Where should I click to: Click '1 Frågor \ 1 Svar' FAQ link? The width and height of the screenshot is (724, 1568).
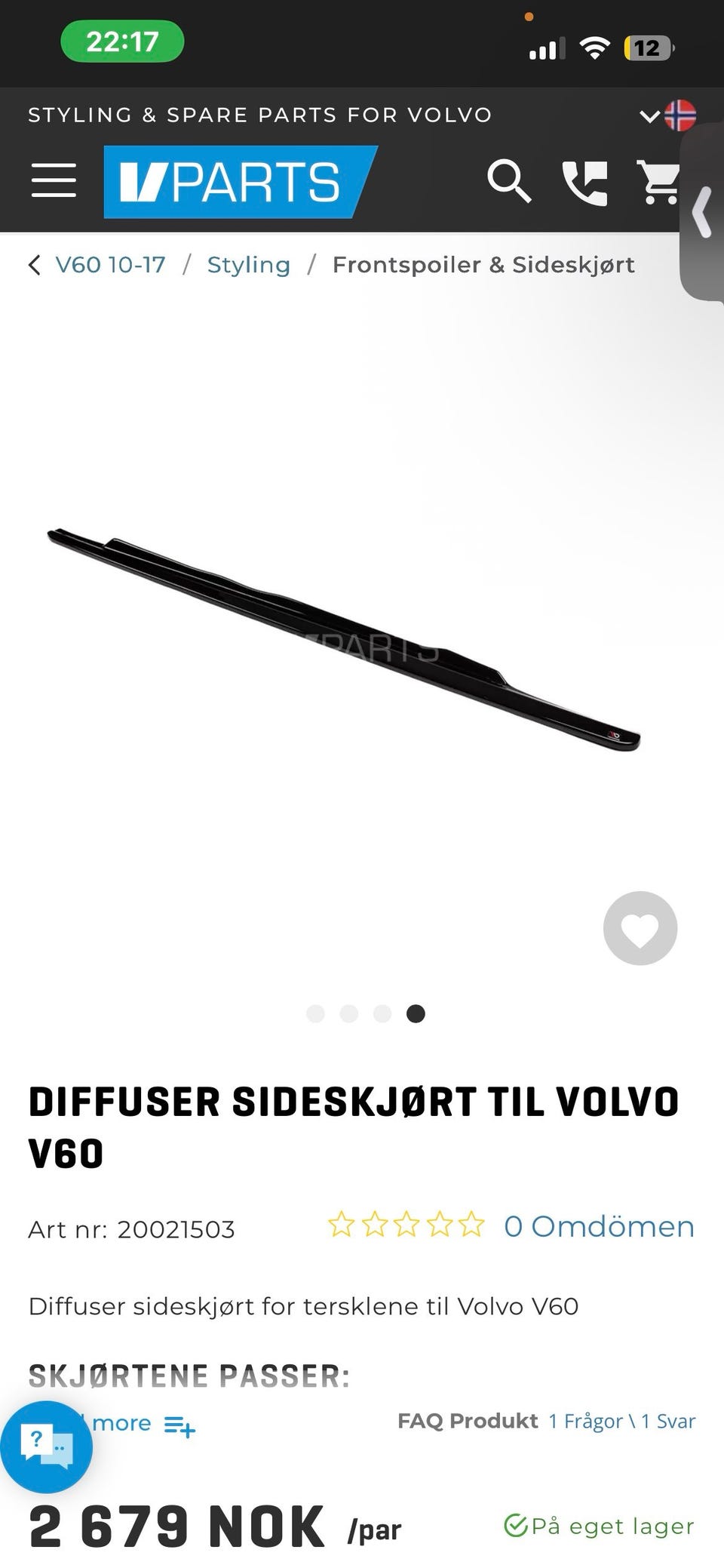pos(621,1421)
